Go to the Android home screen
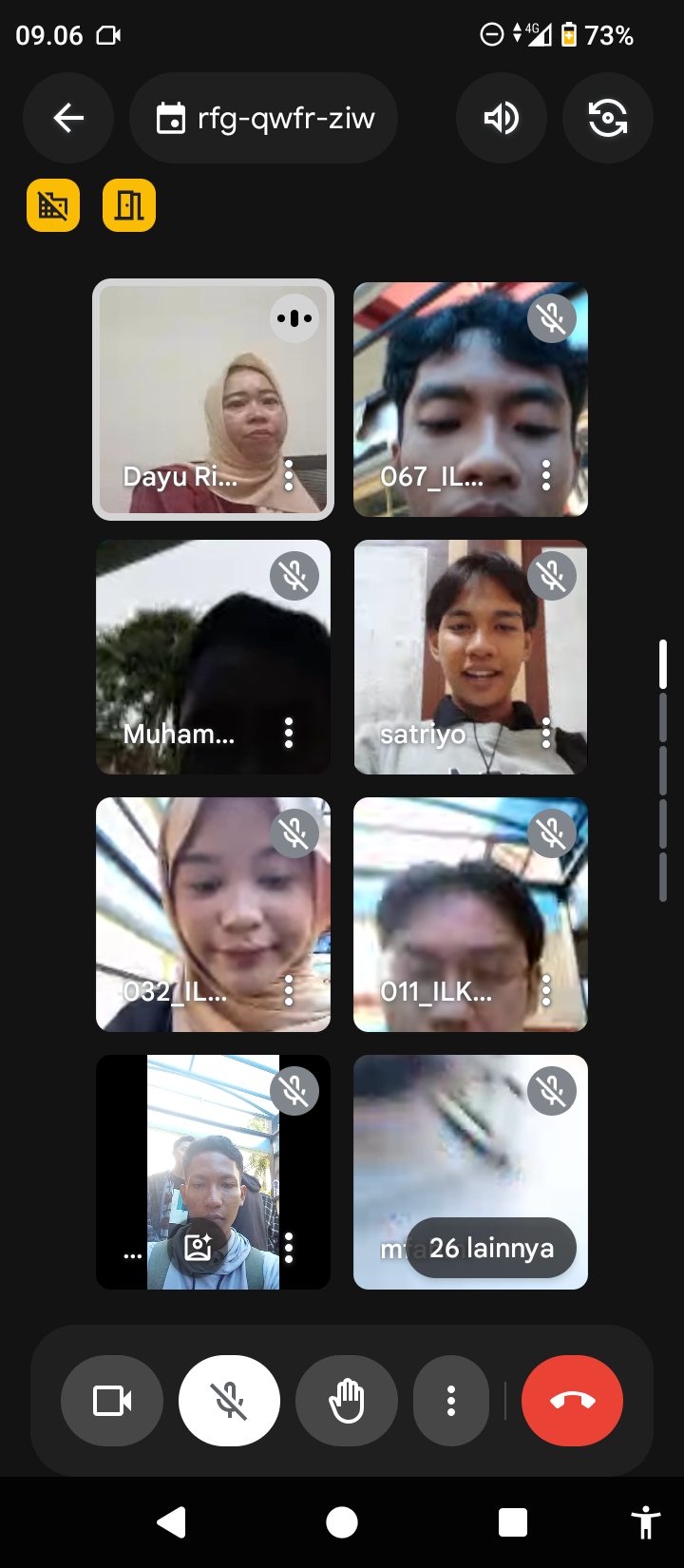This screenshot has width=684, height=1568. tap(342, 1522)
